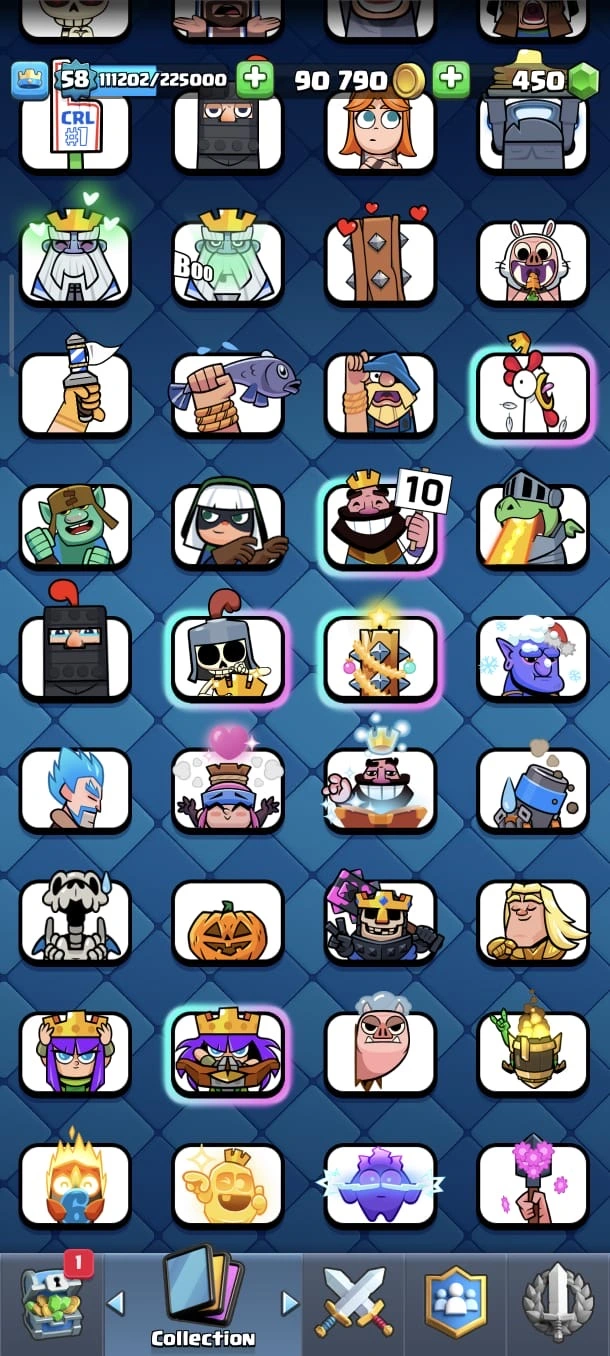
Task: Pick the chicken emote
Action: tap(533, 394)
